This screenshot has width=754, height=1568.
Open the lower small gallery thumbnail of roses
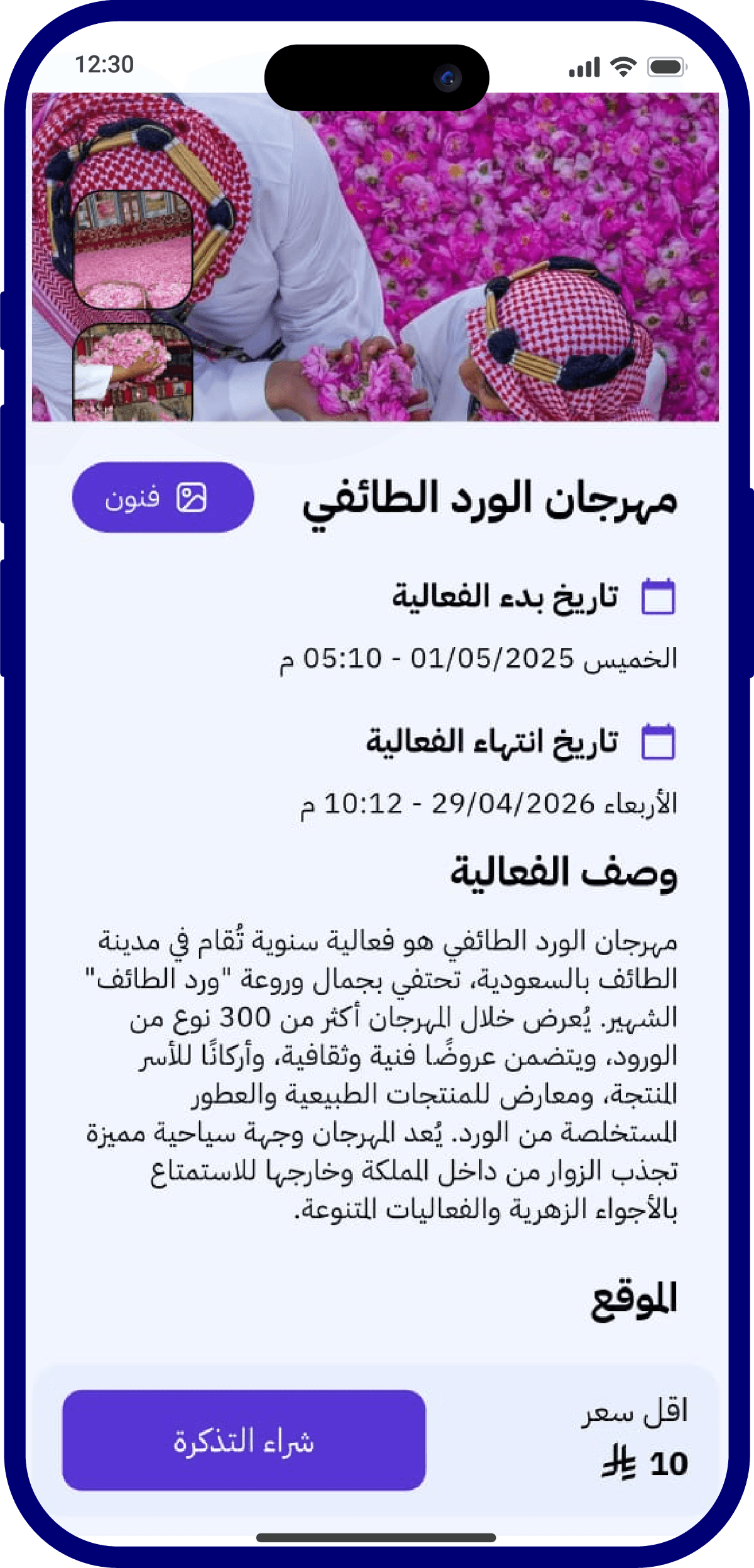click(x=133, y=372)
